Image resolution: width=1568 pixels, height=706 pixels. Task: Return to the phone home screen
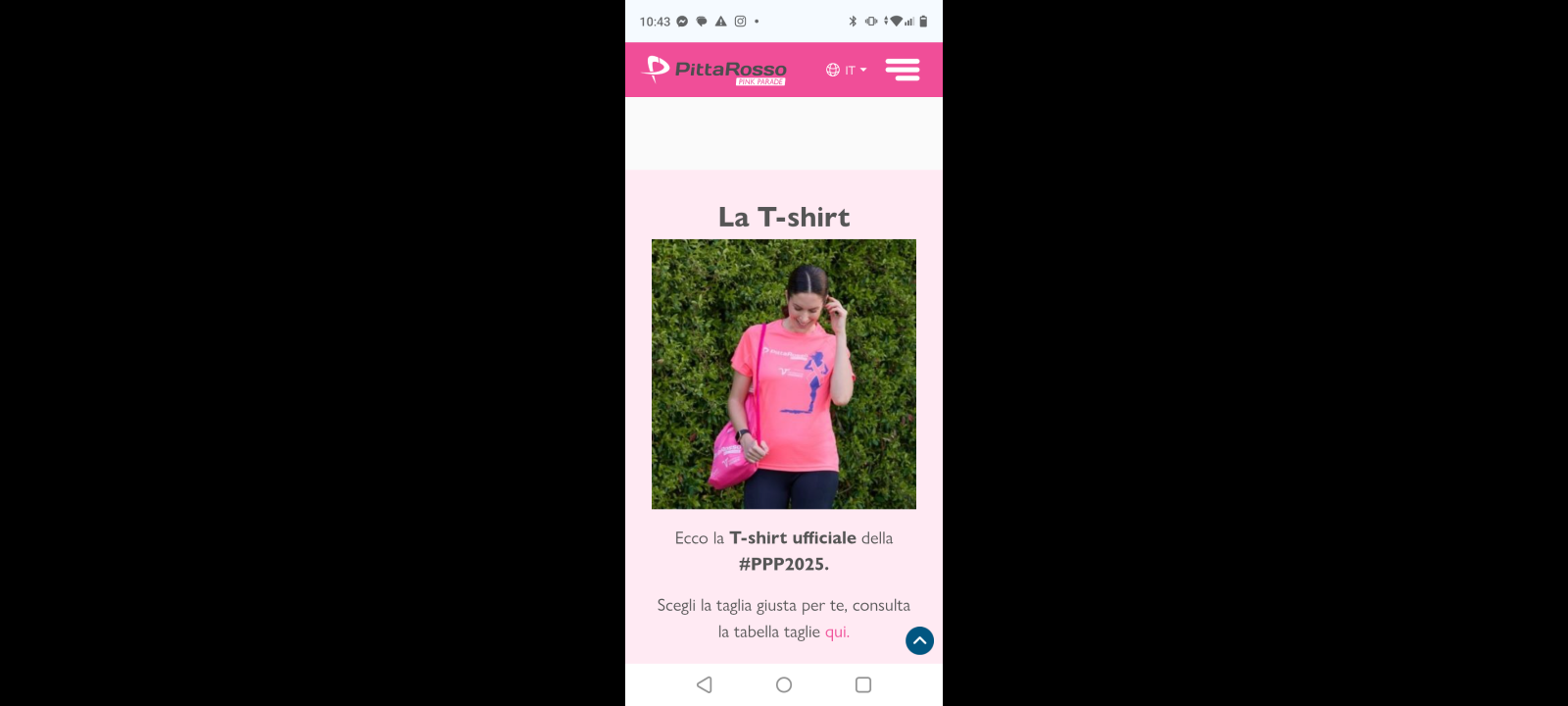pyautogui.click(x=784, y=684)
